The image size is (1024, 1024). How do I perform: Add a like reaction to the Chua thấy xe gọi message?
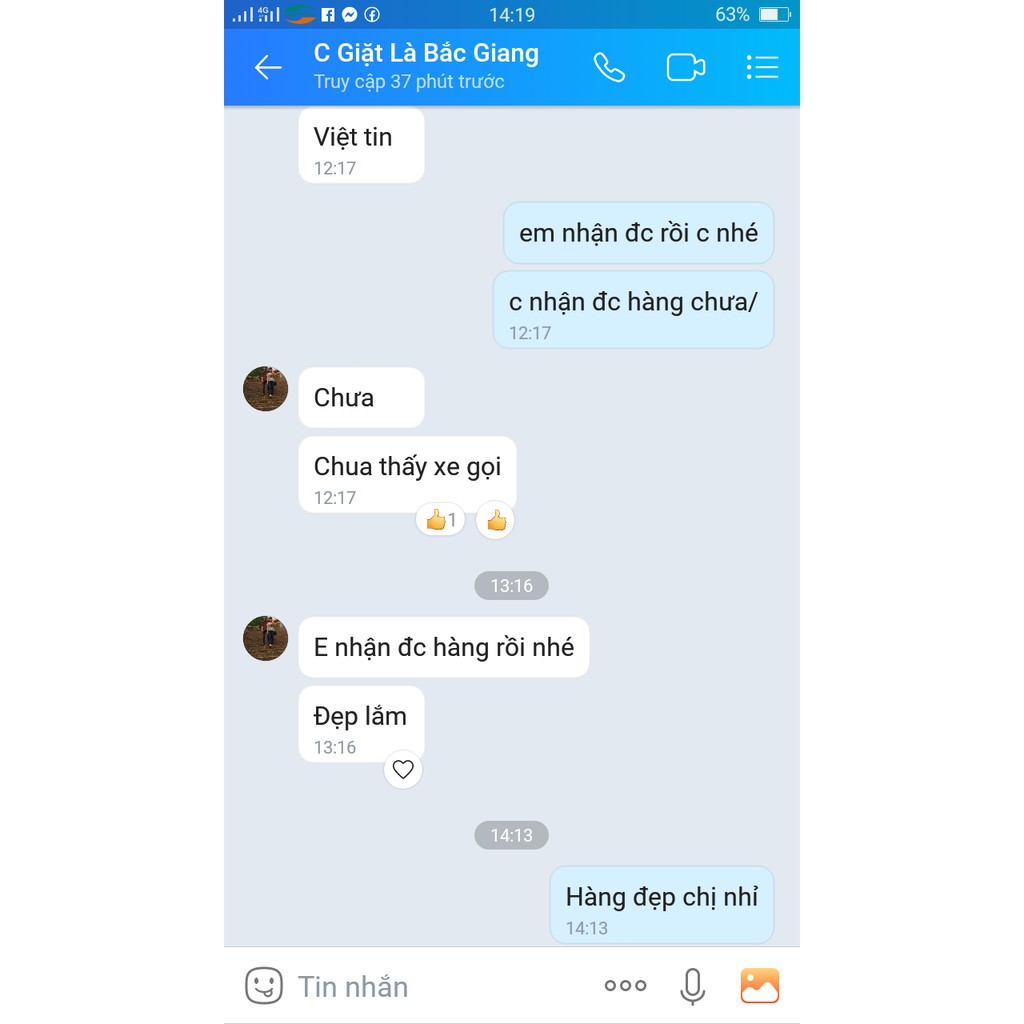(496, 520)
